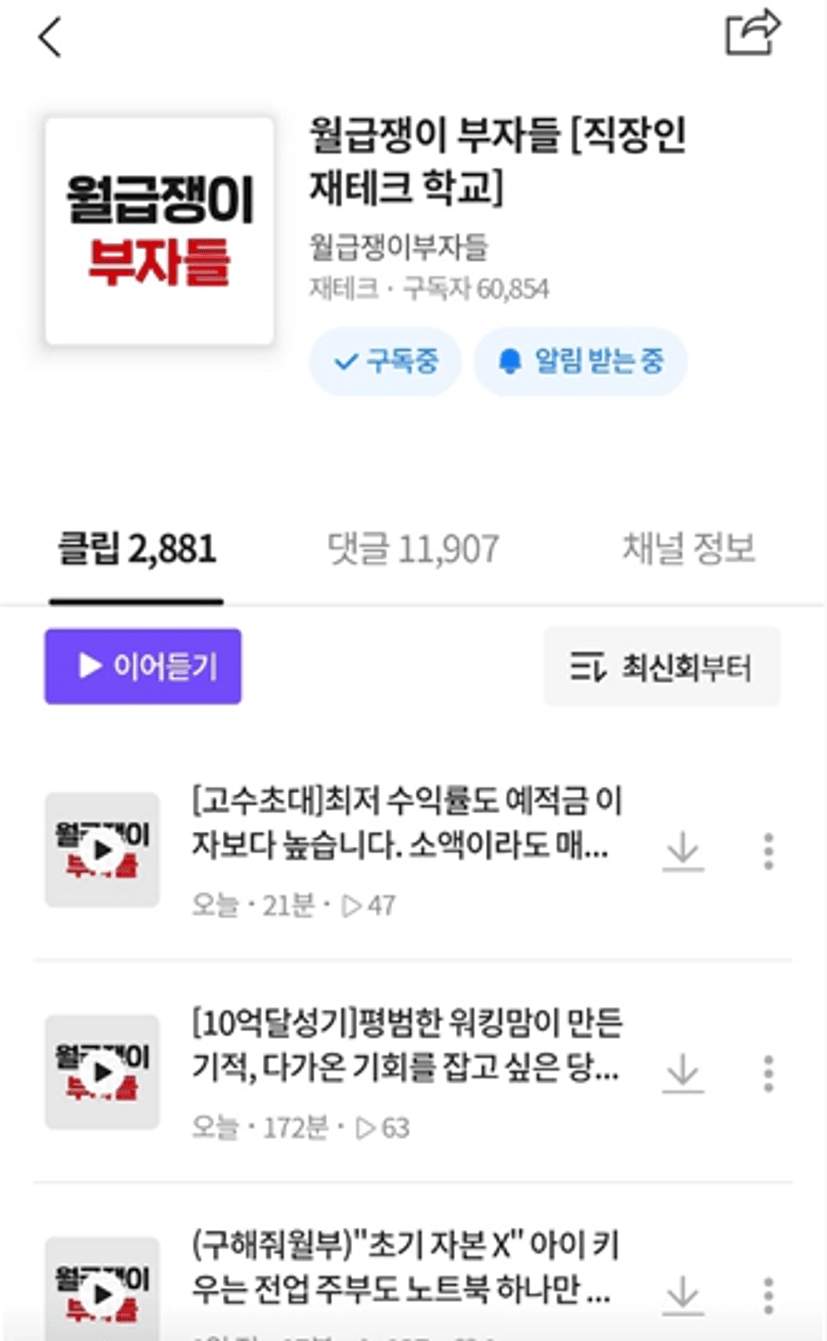Image resolution: width=827 pixels, height=1341 pixels.
Task: Open the 채널 정보 tab
Action: pos(688,549)
